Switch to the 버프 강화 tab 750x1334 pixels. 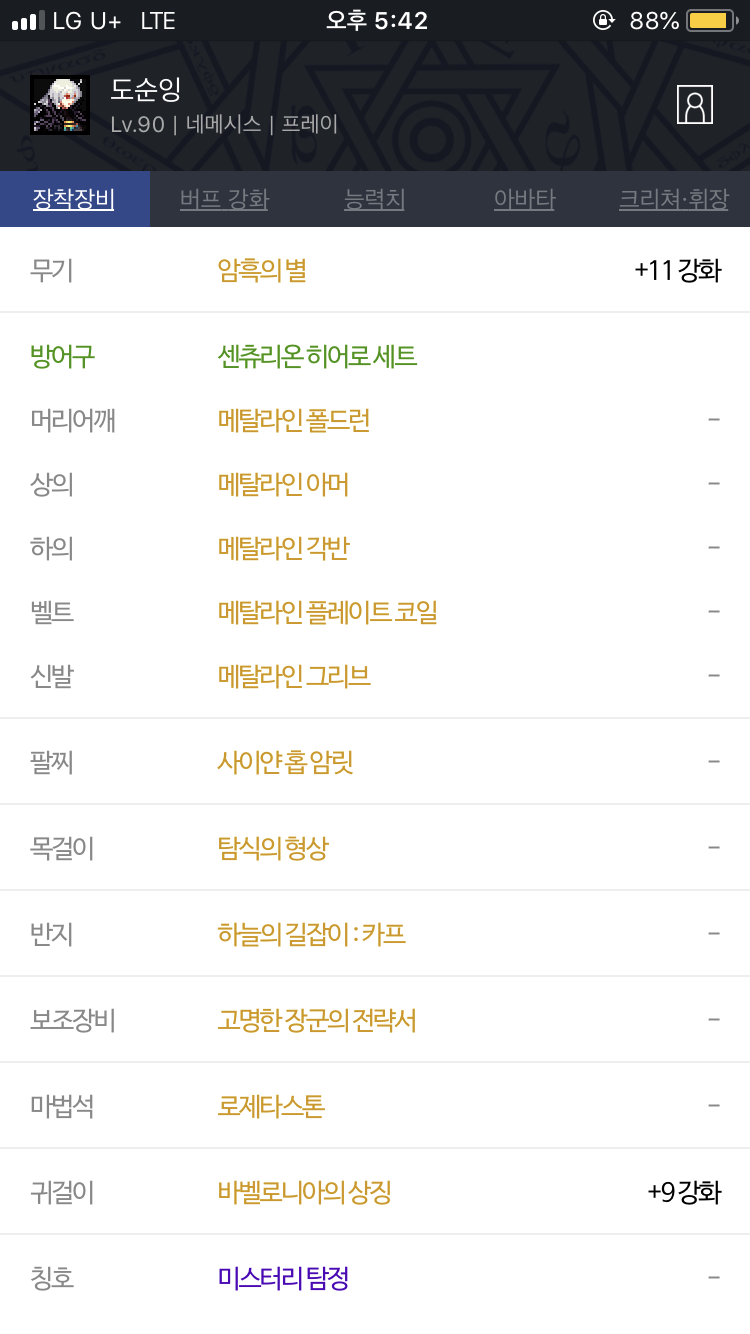[224, 199]
